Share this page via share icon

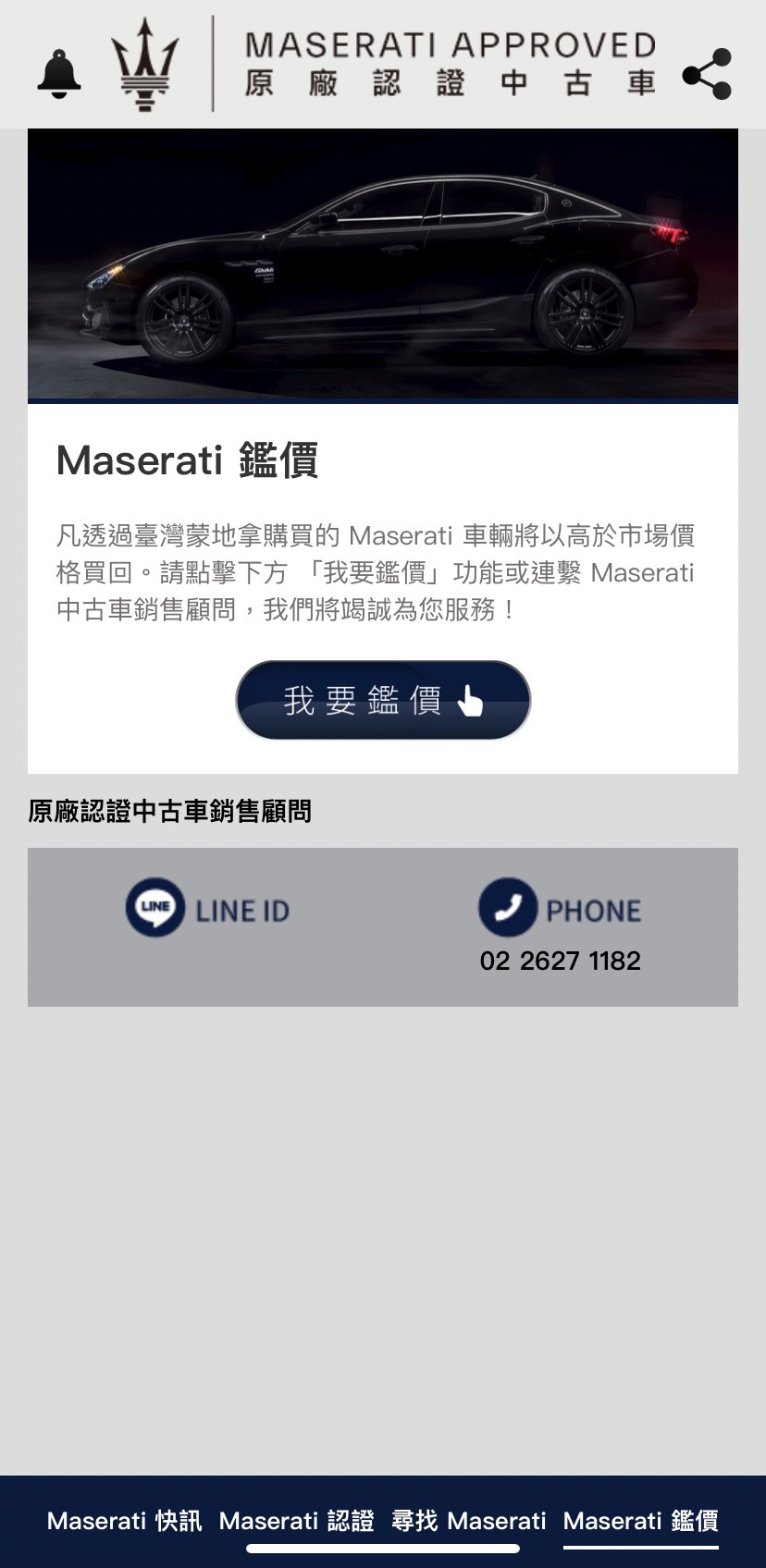pyautogui.click(x=707, y=74)
